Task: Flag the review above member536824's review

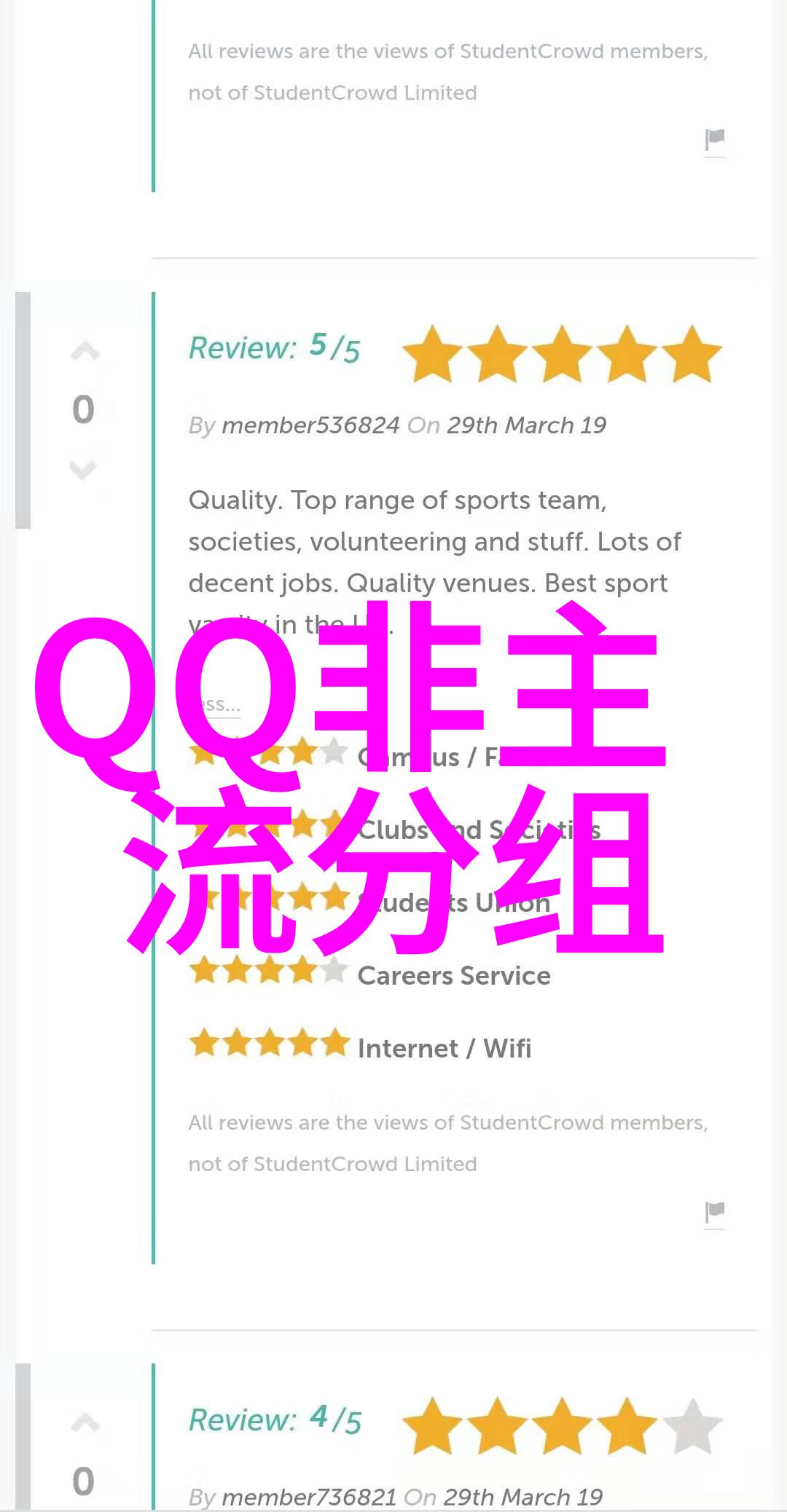Action: coord(715,139)
